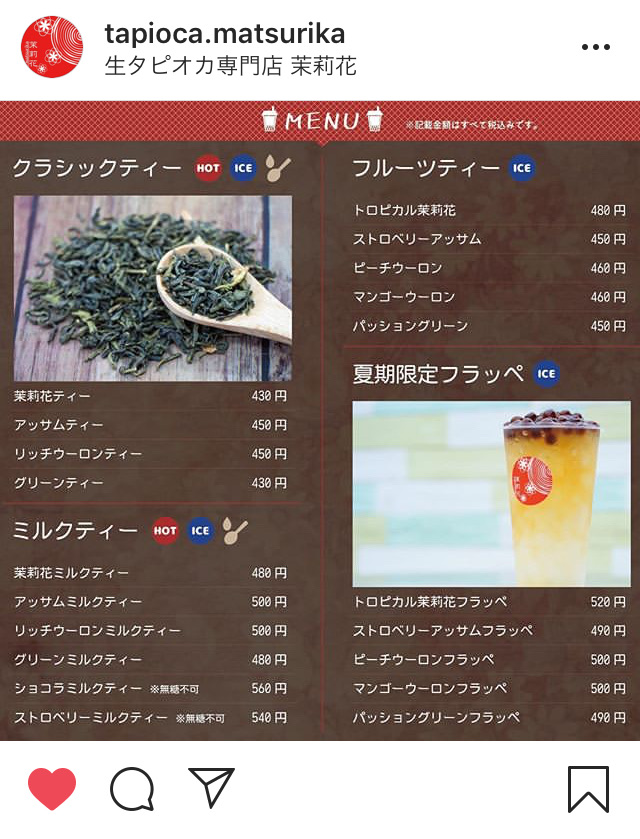The image size is (640, 839).
Task: Tap the menu image in the post
Action: 320,420
